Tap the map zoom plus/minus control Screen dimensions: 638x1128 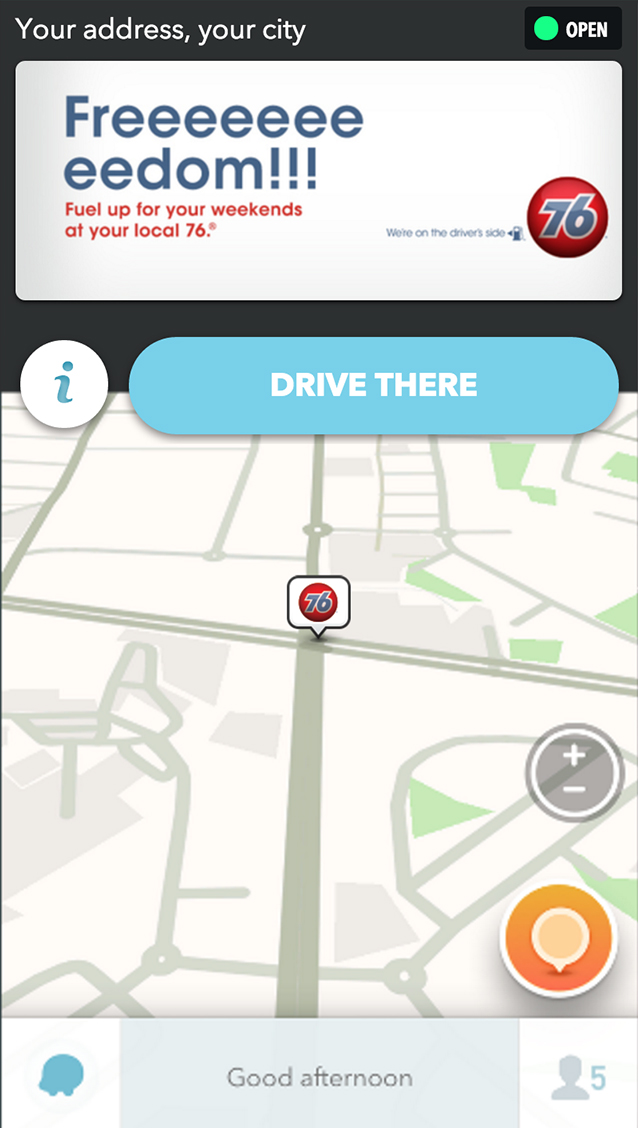574,772
